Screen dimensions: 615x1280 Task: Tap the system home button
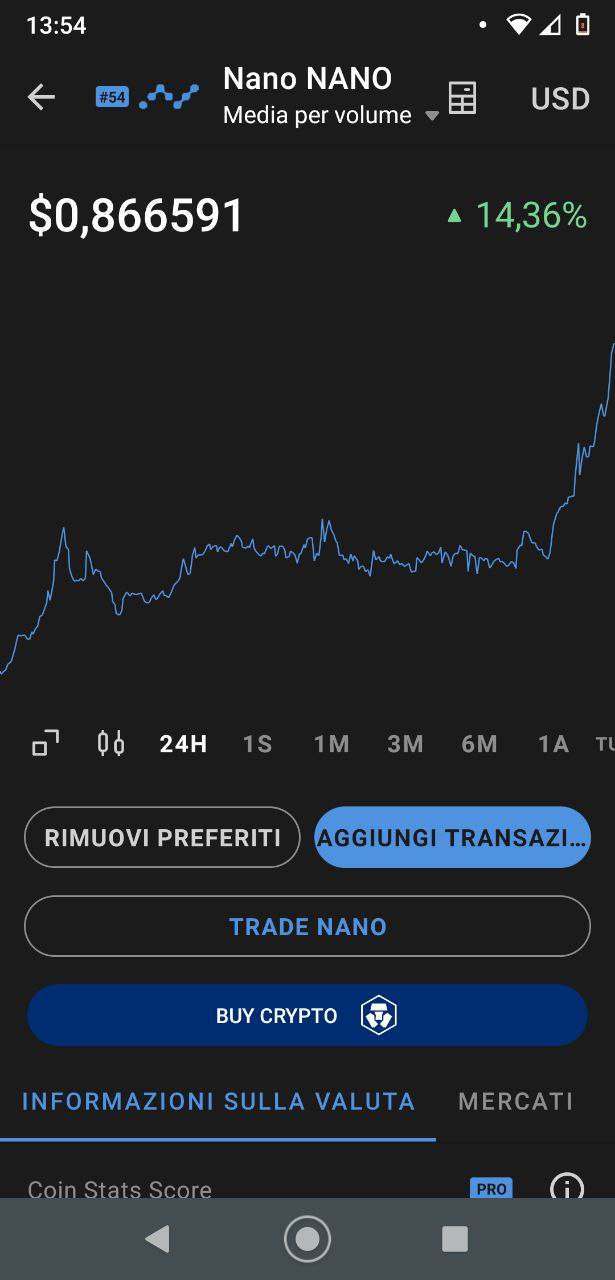(x=307, y=1239)
